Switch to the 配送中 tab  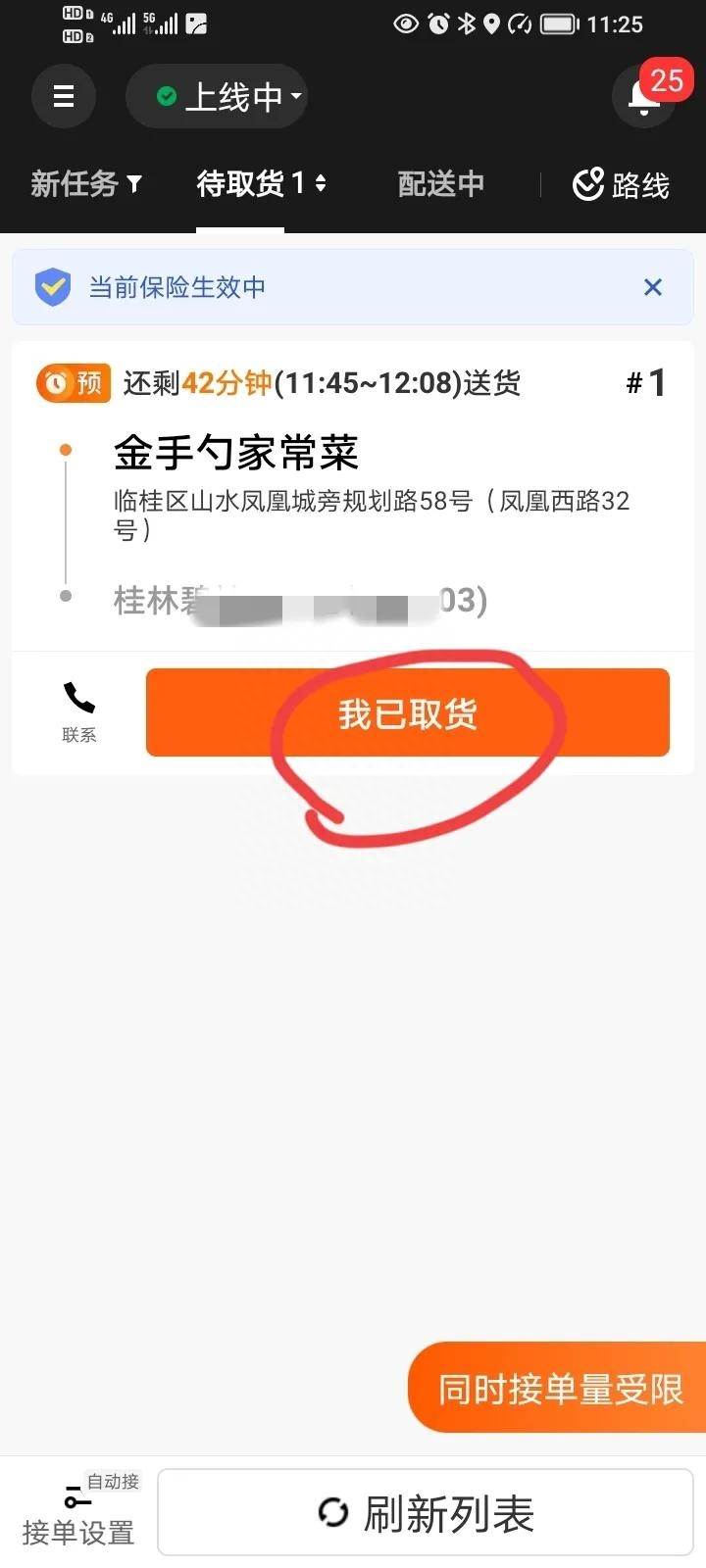tap(441, 183)
